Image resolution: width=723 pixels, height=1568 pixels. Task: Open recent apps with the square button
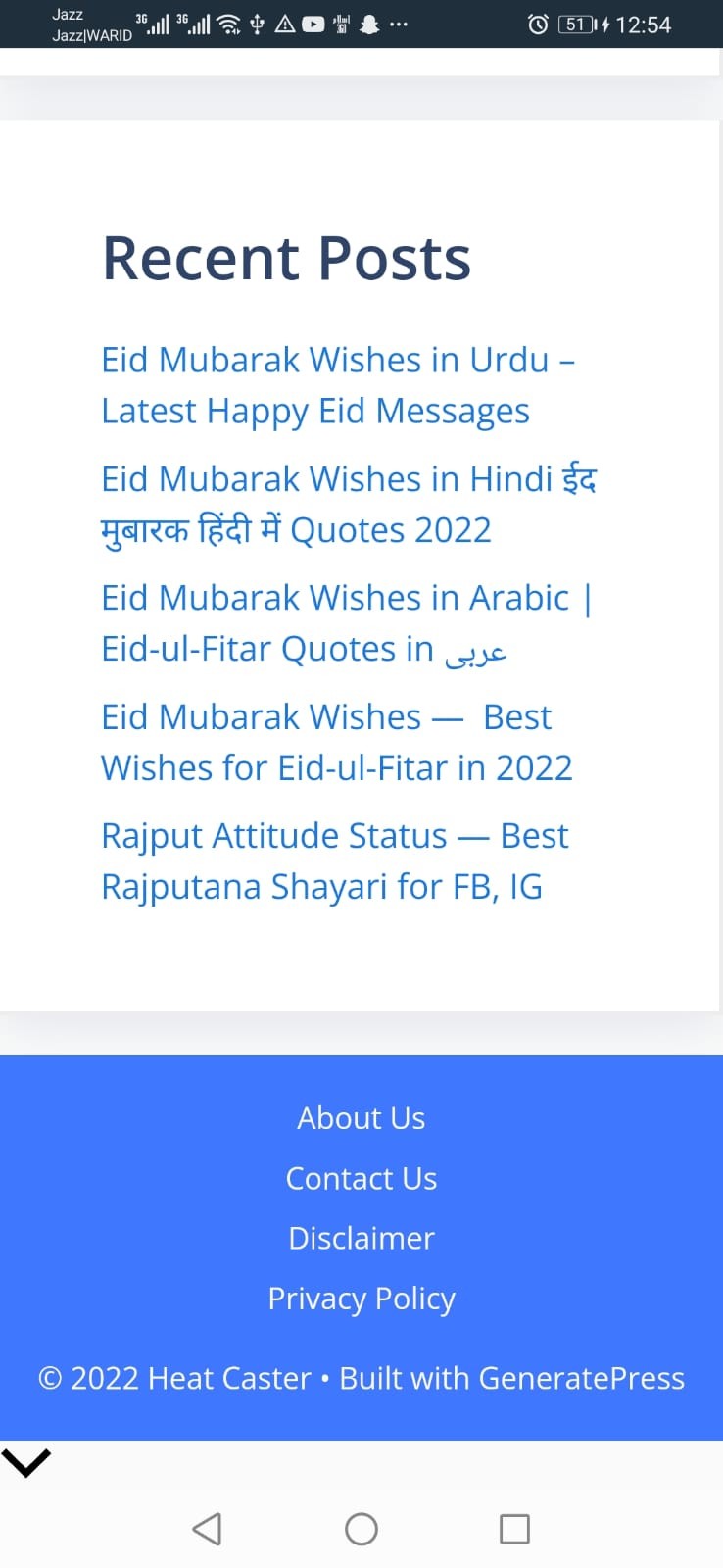click(514, 1529)
